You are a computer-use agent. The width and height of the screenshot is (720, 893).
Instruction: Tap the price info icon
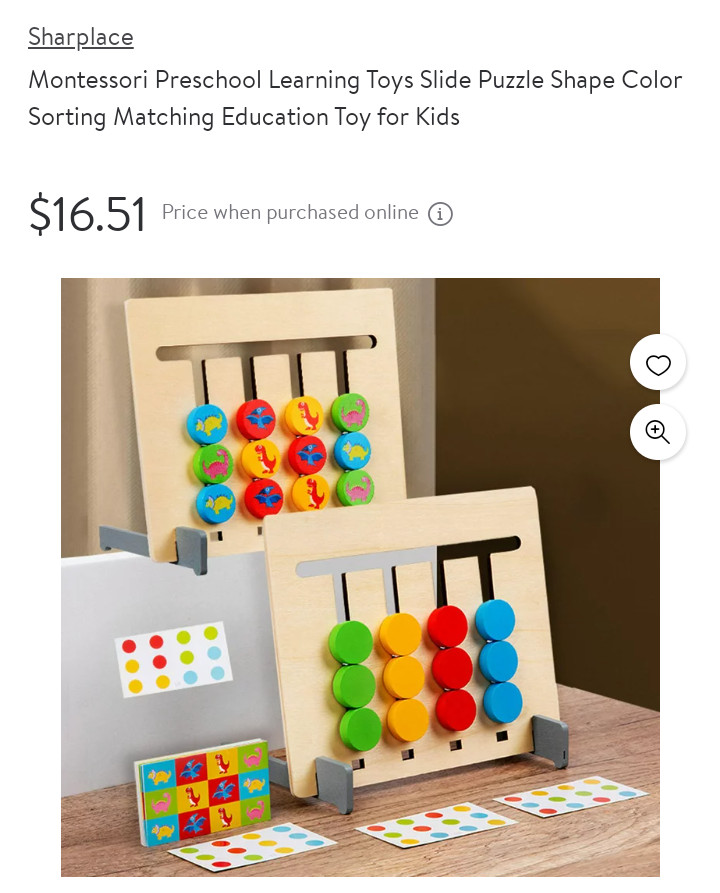(440, 214)
